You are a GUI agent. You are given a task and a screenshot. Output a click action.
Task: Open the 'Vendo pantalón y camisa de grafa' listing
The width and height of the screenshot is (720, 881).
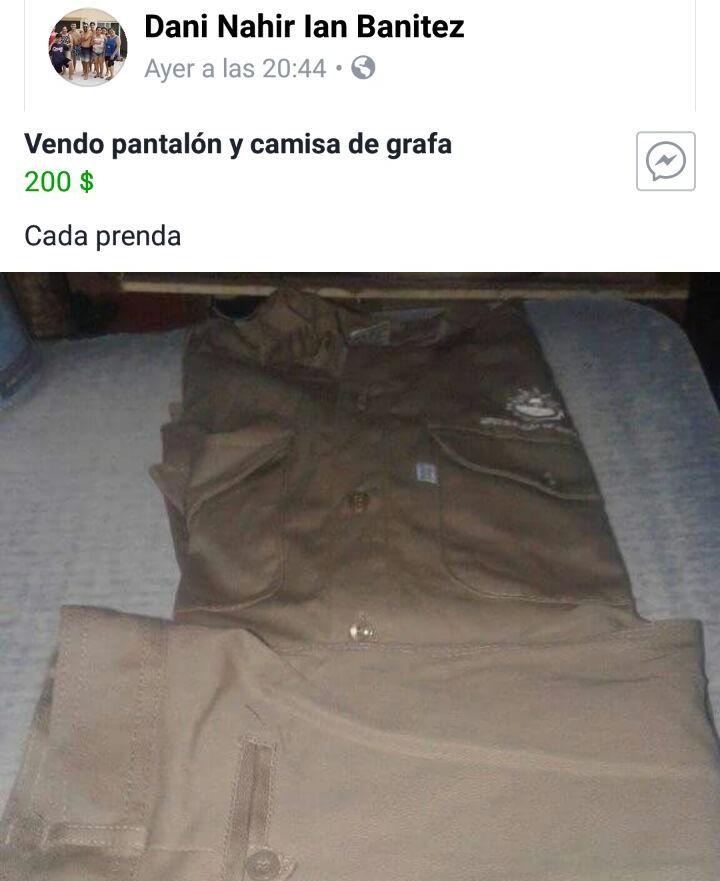238,144
